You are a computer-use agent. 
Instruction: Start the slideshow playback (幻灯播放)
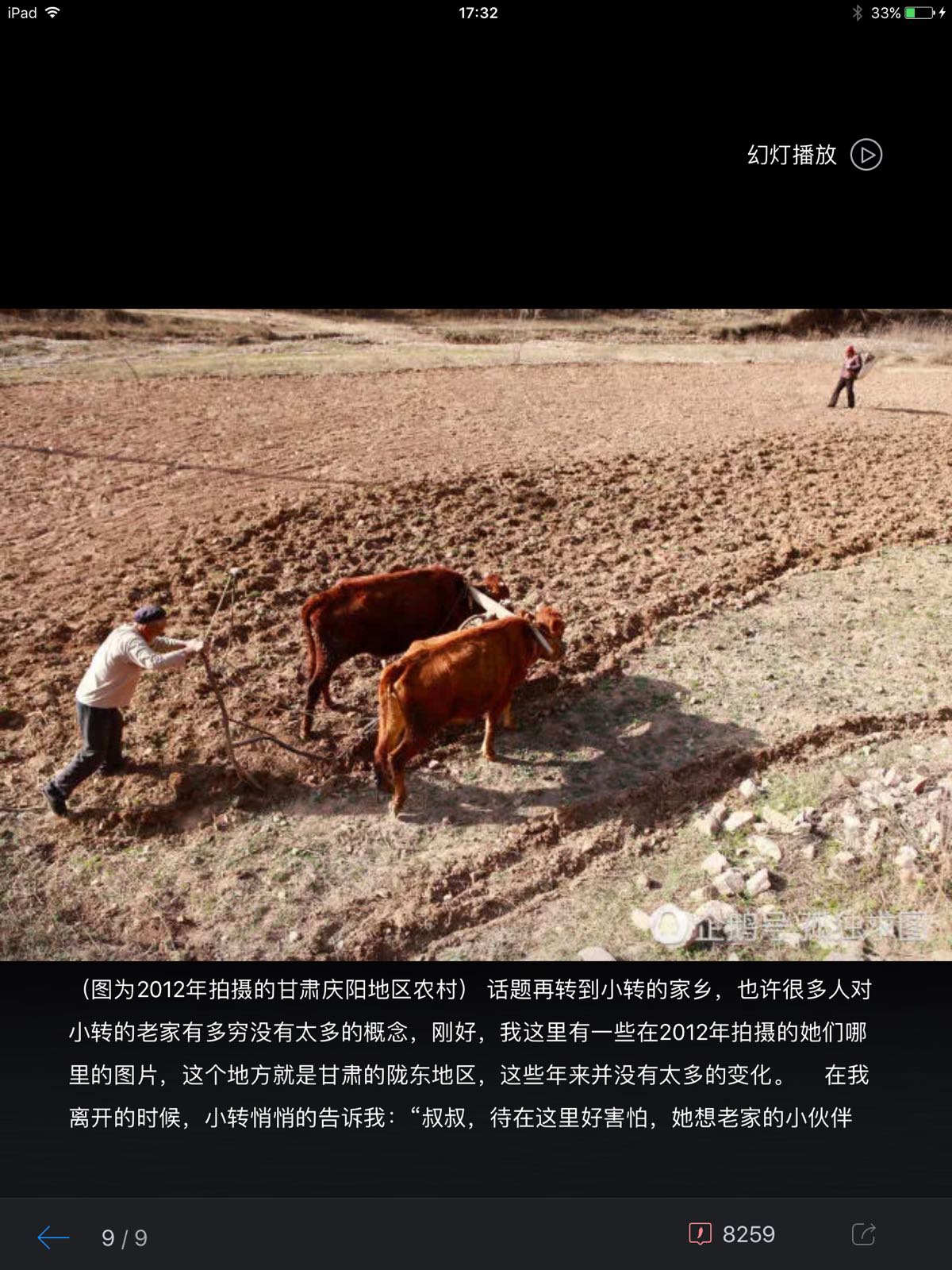pyautogui.click(x=815, y=155)
